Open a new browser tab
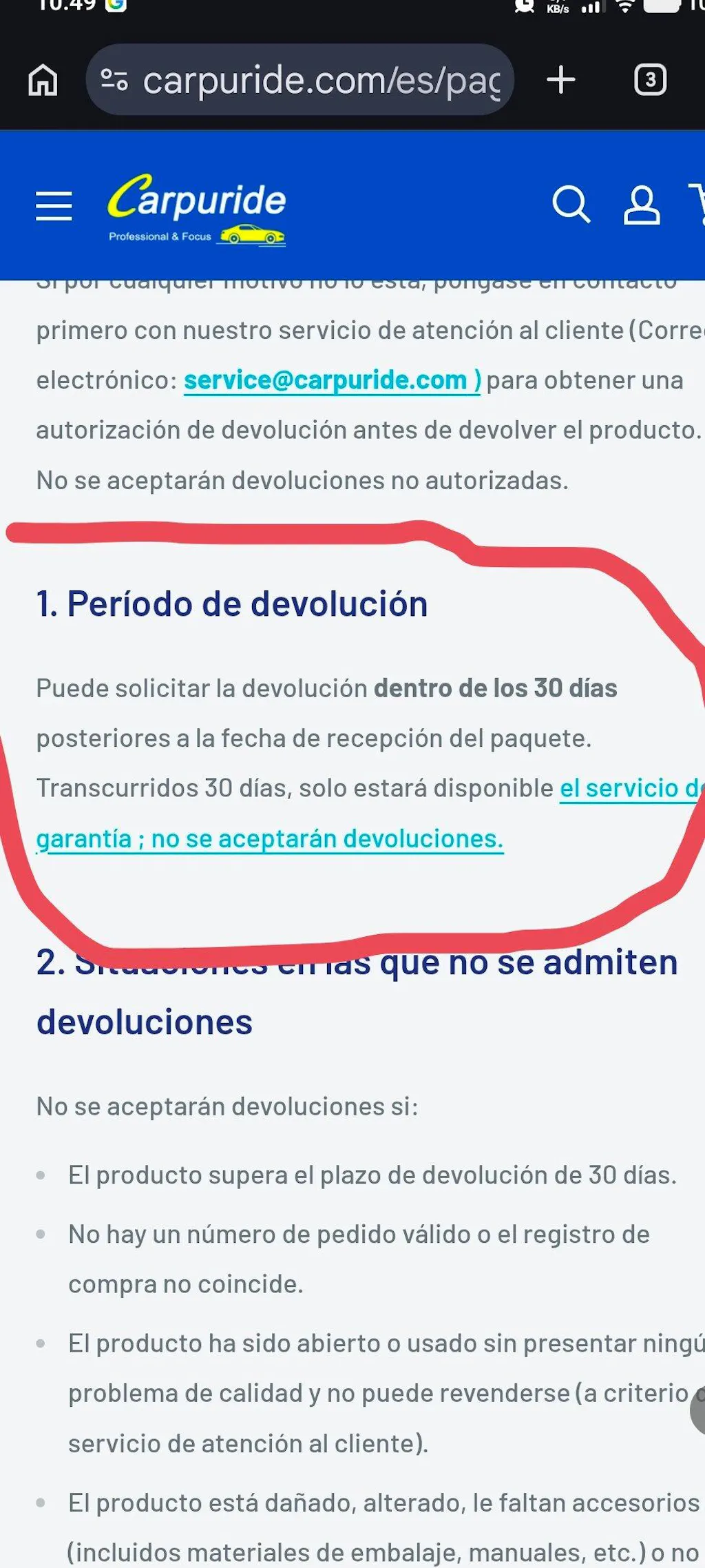 point(561,80)
